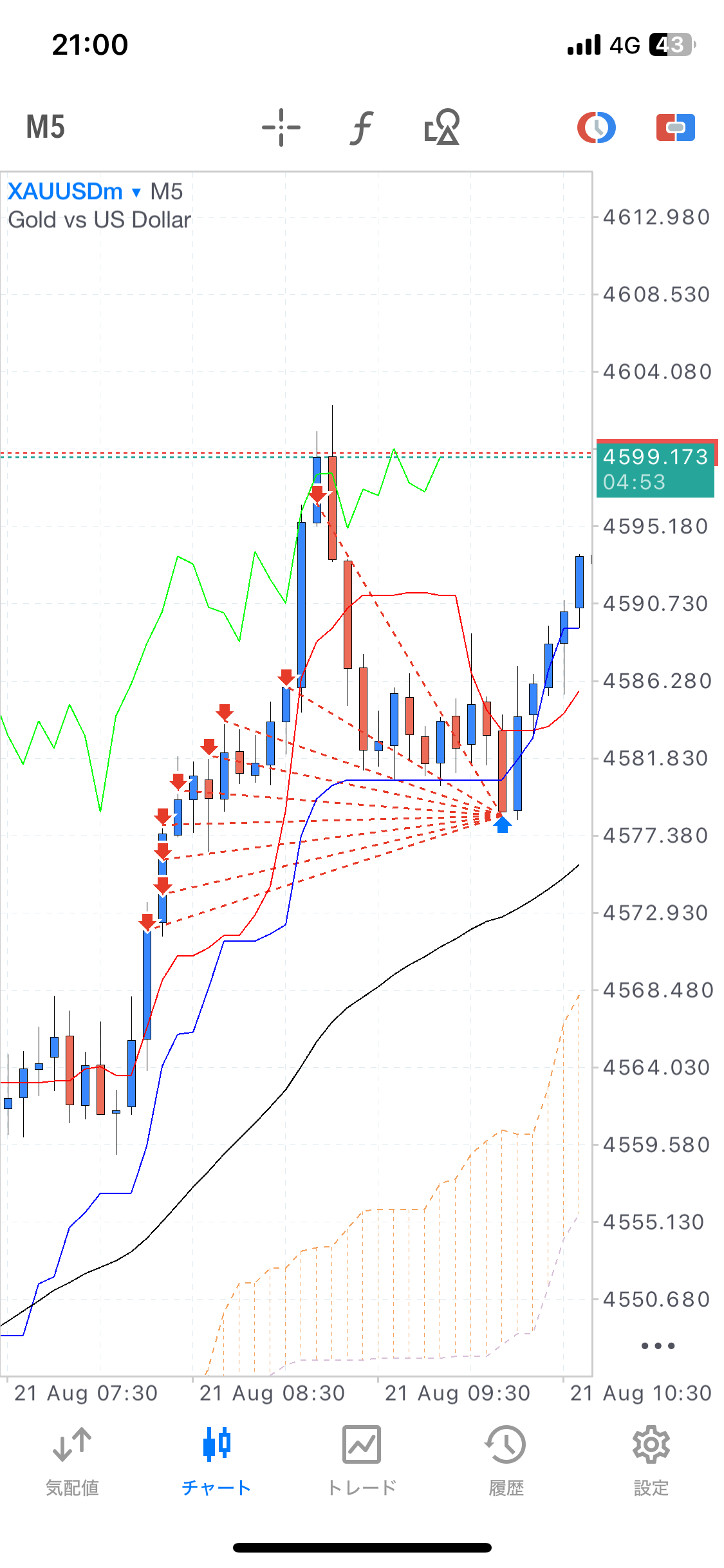Viewport: 724px width, 1568px height.
Task: Open the new order trade icon
Action: pyautogui.click(x=676, y=127)
